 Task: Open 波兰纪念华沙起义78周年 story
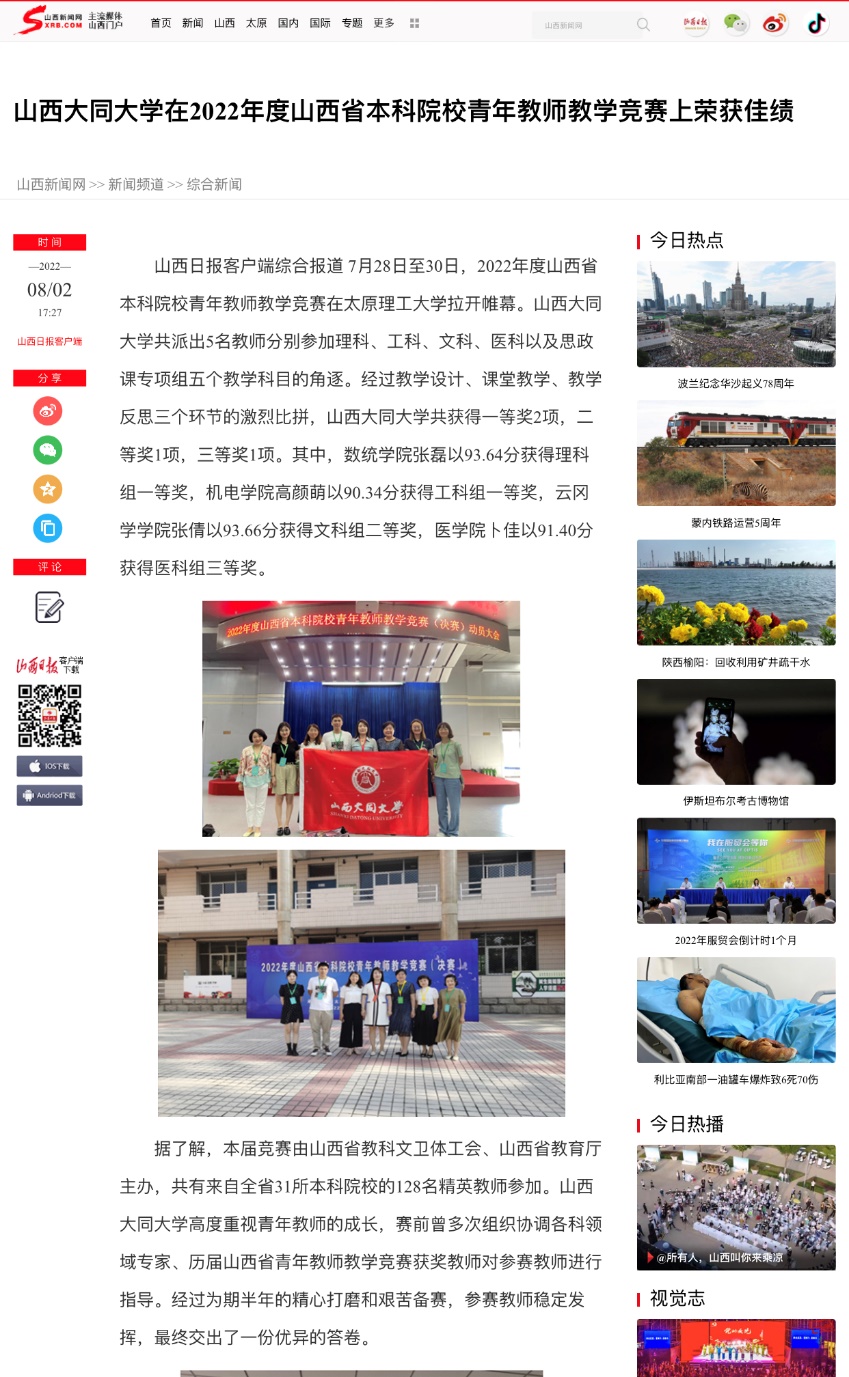[735, 383]
